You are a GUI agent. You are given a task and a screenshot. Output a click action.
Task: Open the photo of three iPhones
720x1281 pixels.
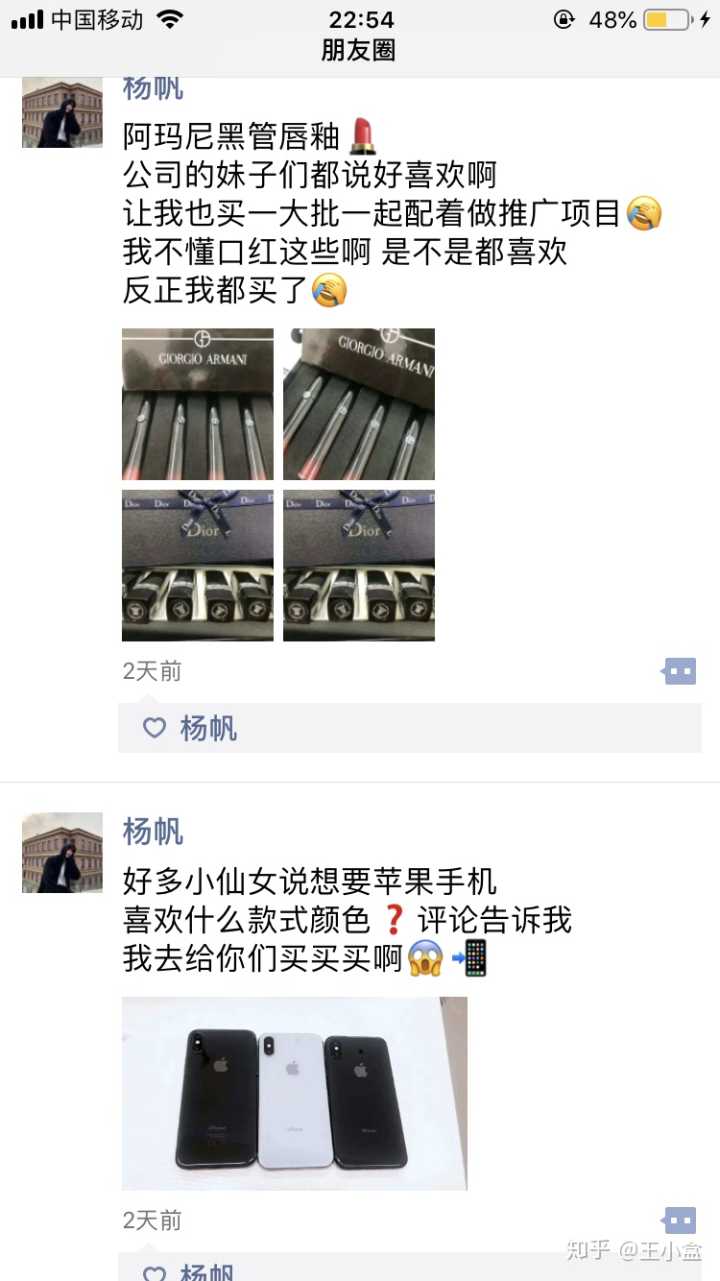(x=294, y=1093)
